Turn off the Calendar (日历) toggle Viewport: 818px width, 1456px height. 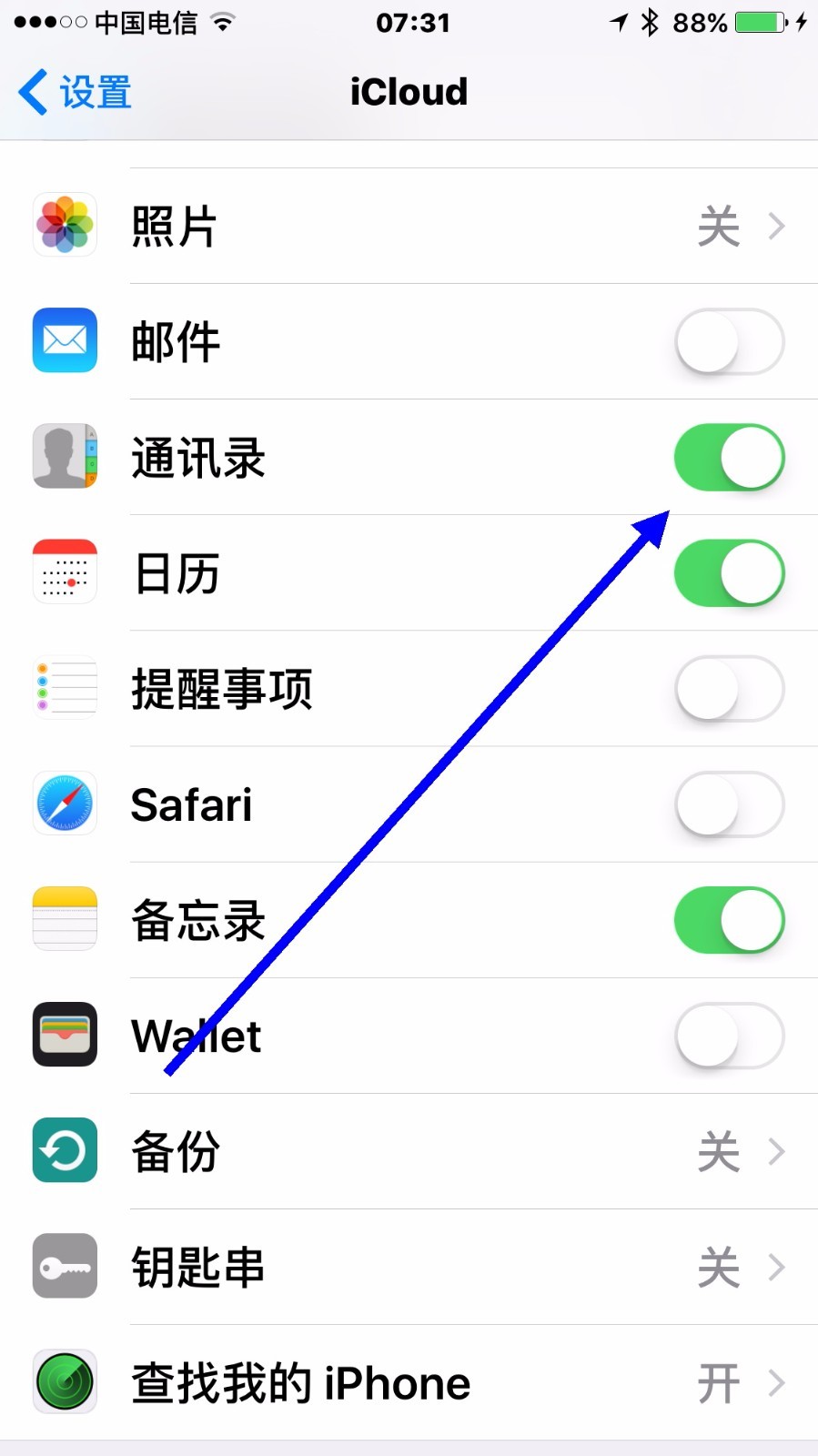(x=729, y=572)
